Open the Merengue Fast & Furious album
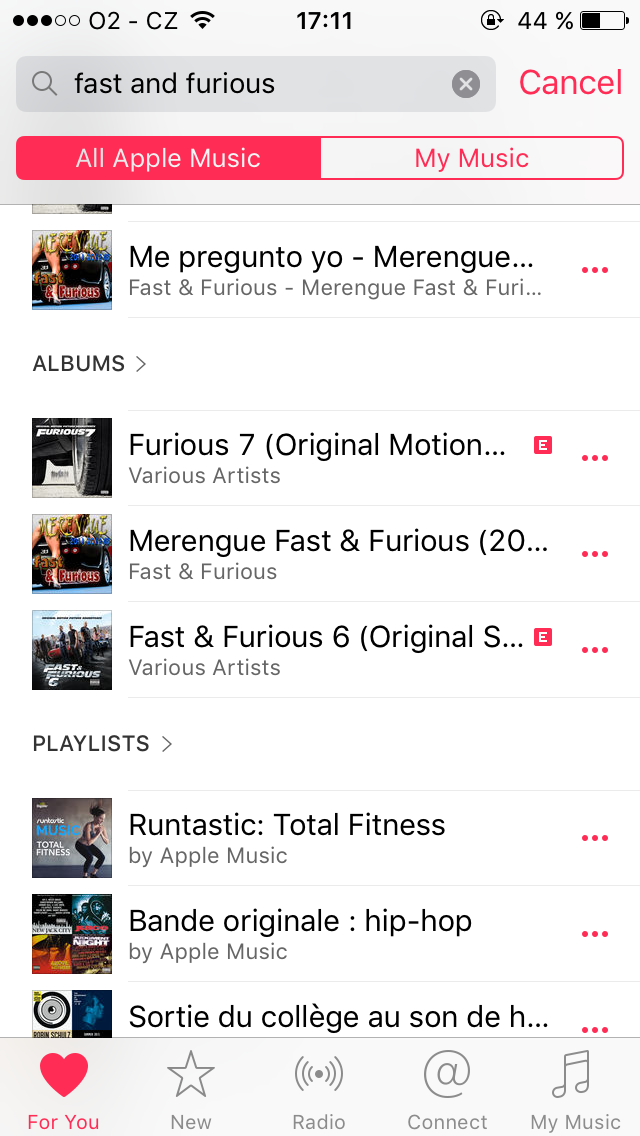The image size is (640, 1136). click(x=338, y=554)
